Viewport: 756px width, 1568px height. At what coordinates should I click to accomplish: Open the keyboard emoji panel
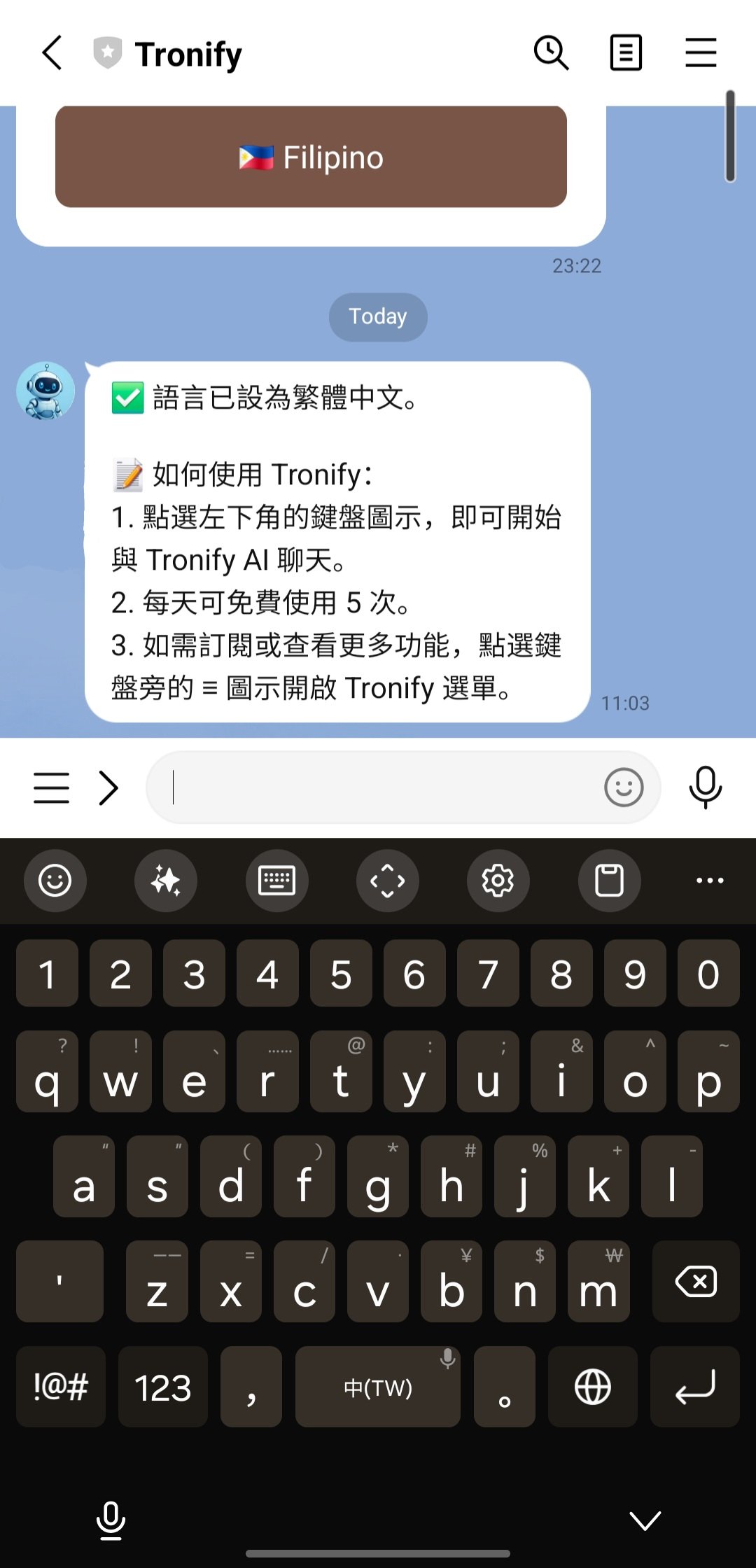click(x=55, y=880)
